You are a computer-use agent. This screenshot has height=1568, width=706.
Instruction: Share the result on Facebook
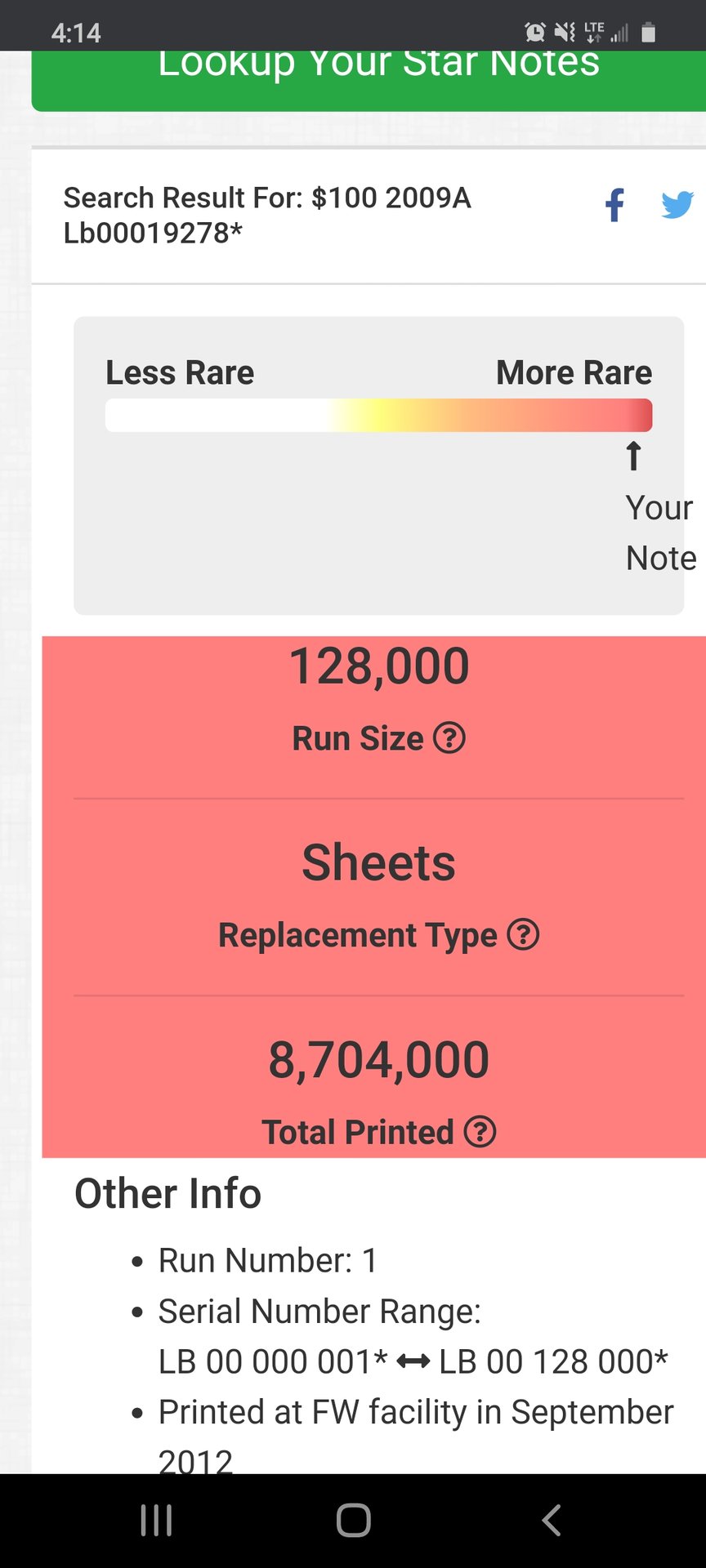[x=614, y=205]
